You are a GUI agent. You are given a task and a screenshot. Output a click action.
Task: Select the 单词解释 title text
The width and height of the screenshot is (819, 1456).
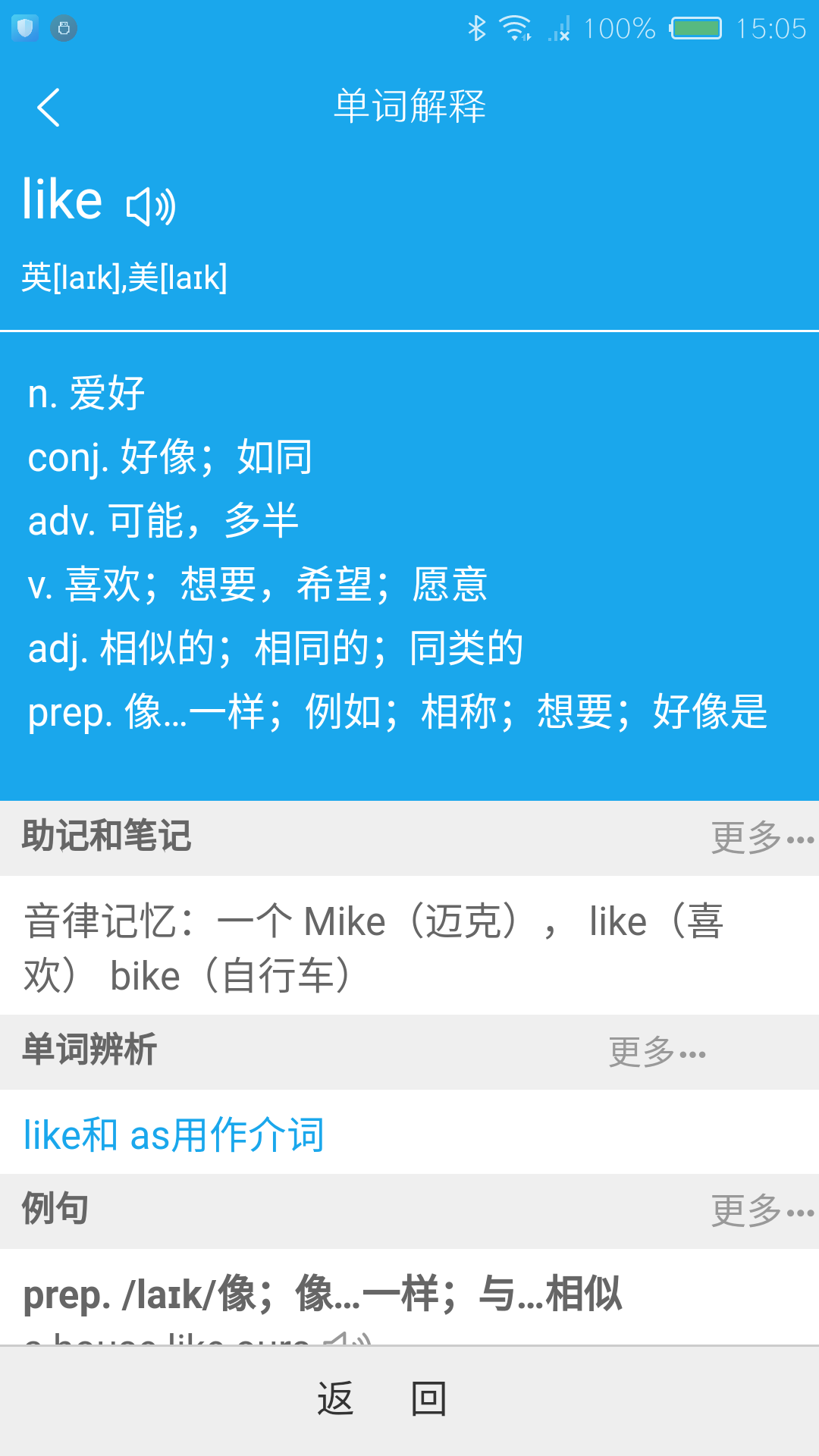coord(409,106)
